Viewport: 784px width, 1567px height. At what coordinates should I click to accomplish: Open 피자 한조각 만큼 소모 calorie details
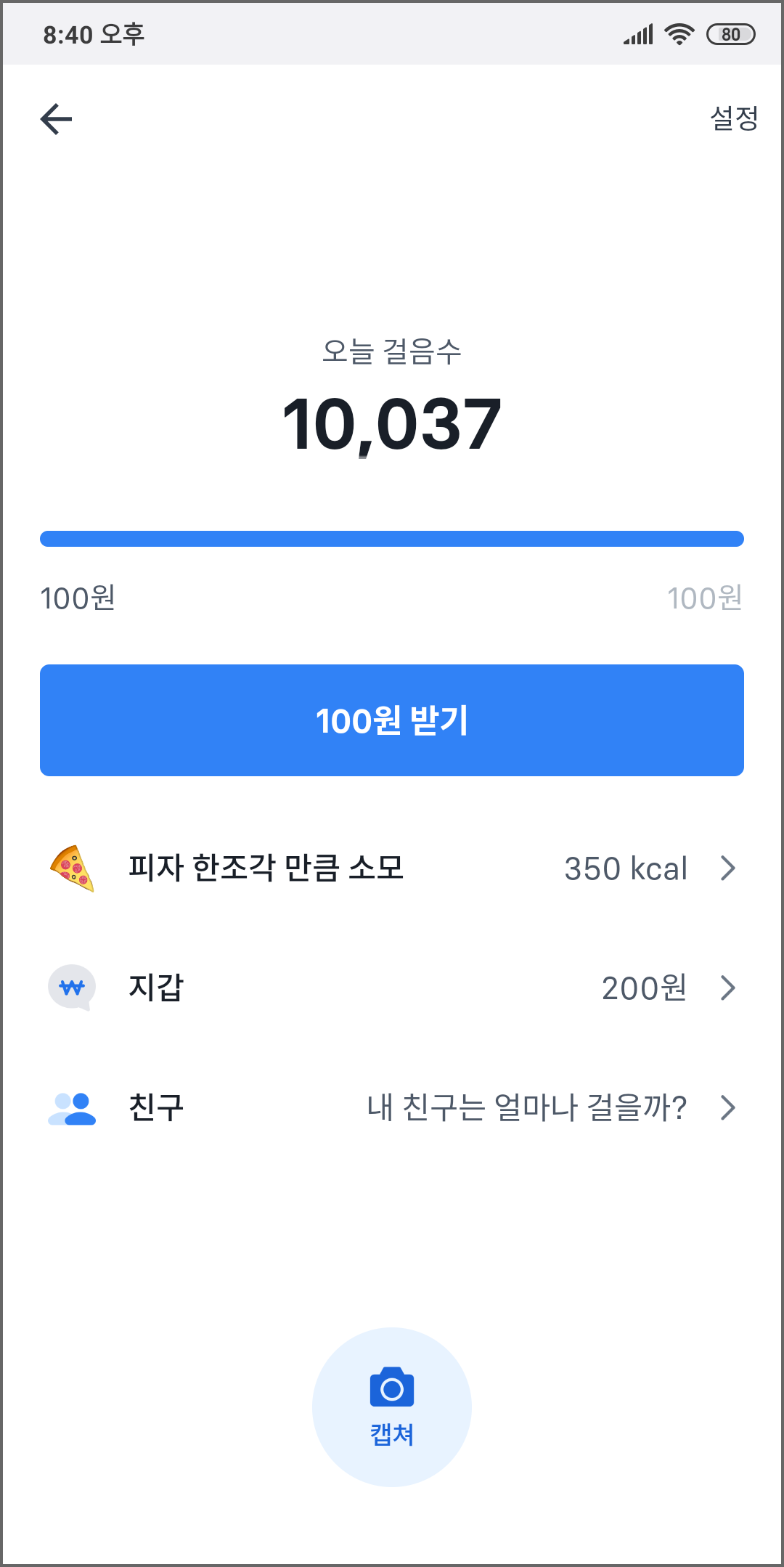392,868
